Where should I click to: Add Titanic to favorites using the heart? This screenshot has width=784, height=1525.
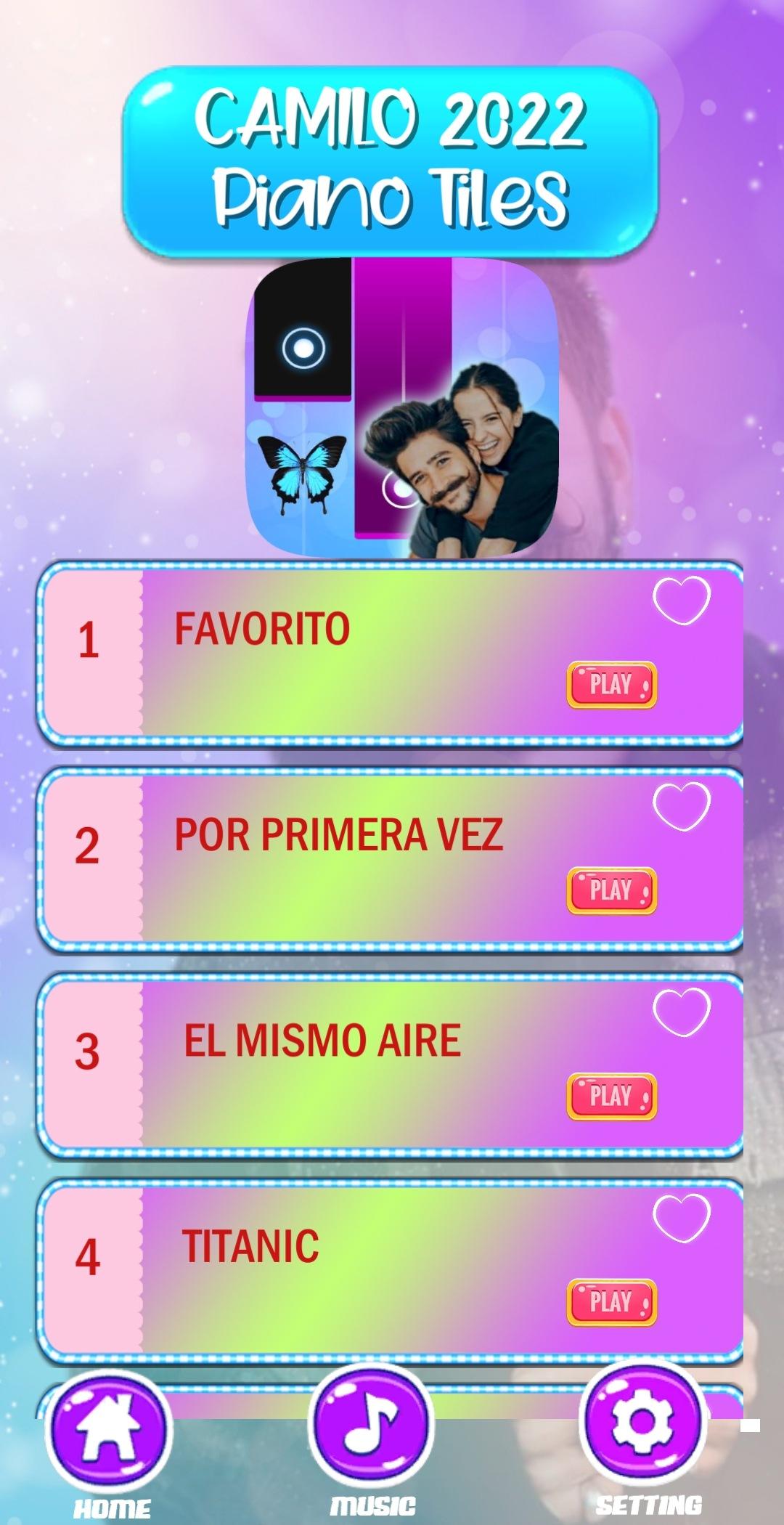pos(681,1217)
